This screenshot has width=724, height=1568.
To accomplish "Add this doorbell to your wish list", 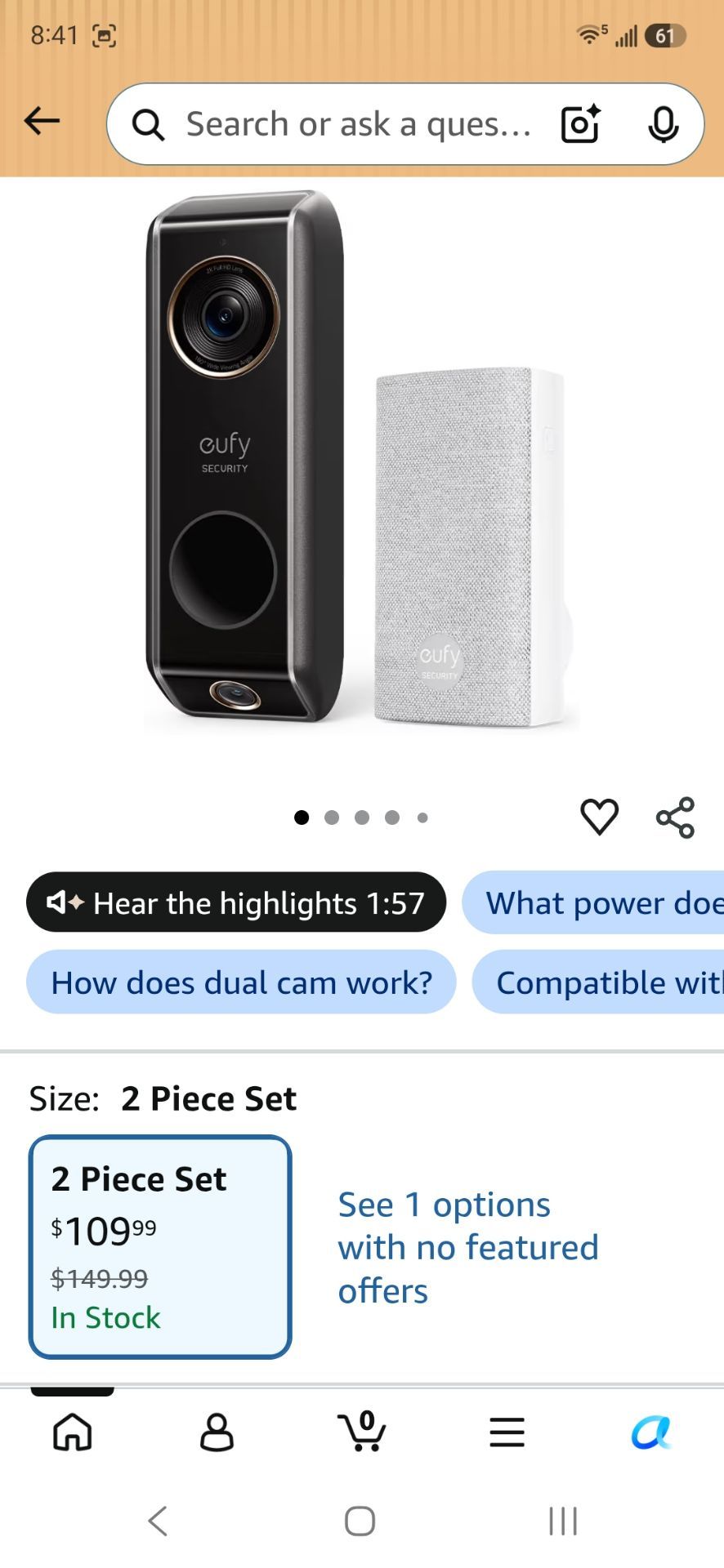I will point(599,817).
